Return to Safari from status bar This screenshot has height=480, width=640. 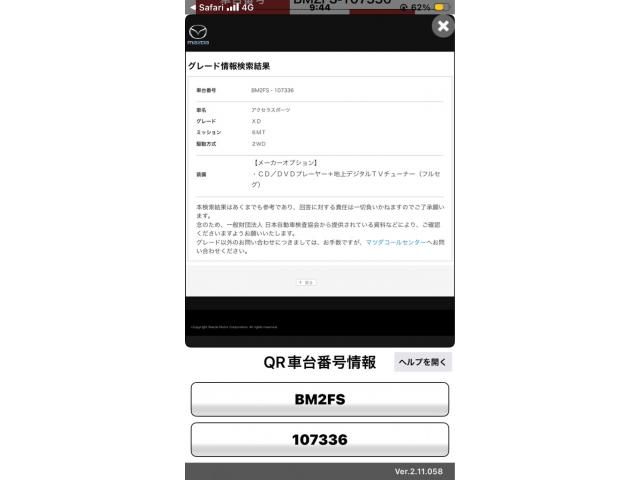pyautogui.click(x=207, y=6)
